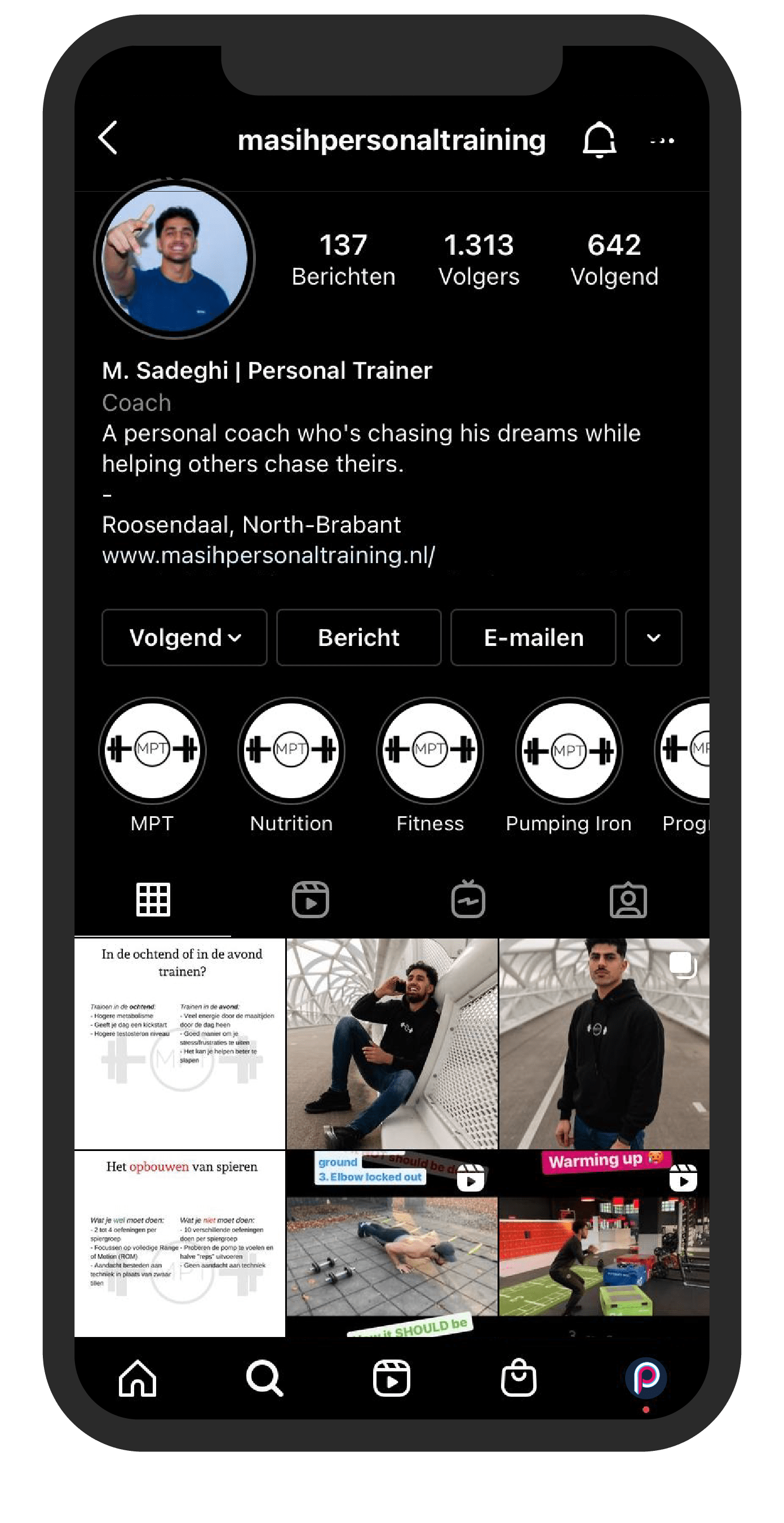Expand suggested accounts with the chevron button
Viewport: 784px width, 1523px height.
coord(653,637)
